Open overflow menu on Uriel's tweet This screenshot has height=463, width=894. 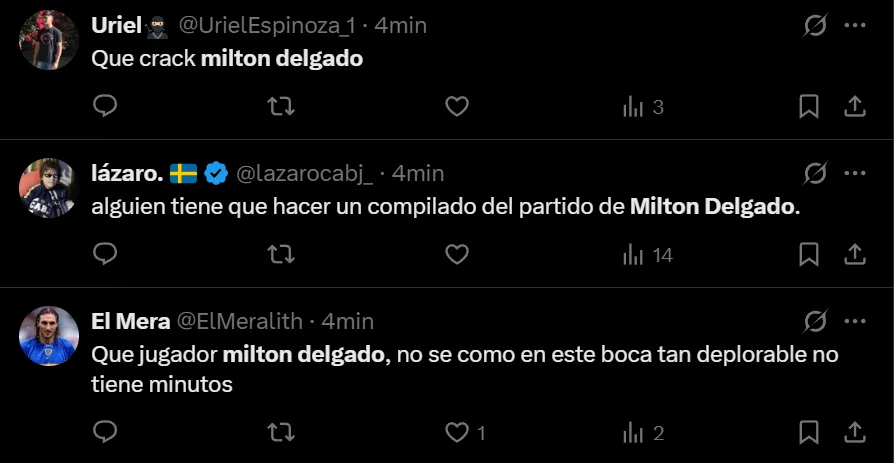coord(855,26)
